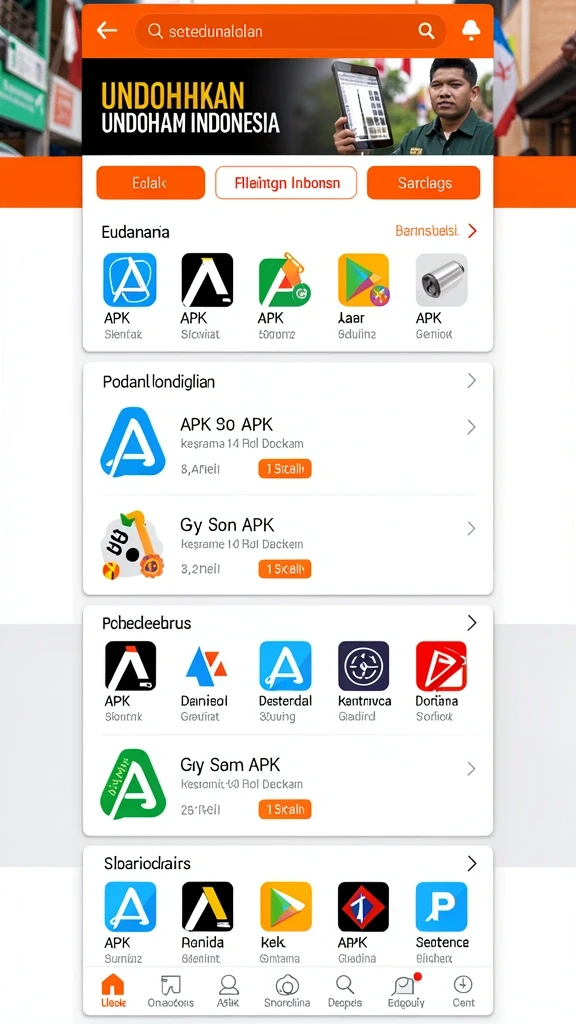Choose the Fleingn Inbonsn chip
Viewport: 576px width, 1024px height.
(286, 183)
